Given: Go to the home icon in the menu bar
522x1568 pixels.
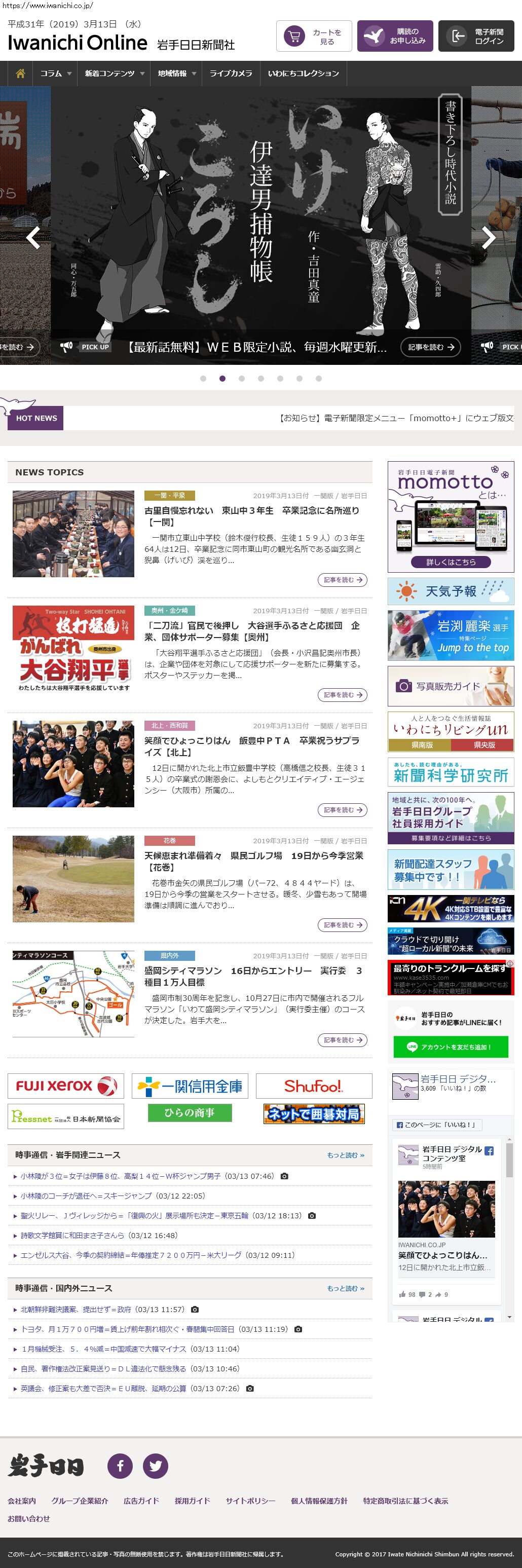Looking at the screenshot, I should [x=20, y=73].
